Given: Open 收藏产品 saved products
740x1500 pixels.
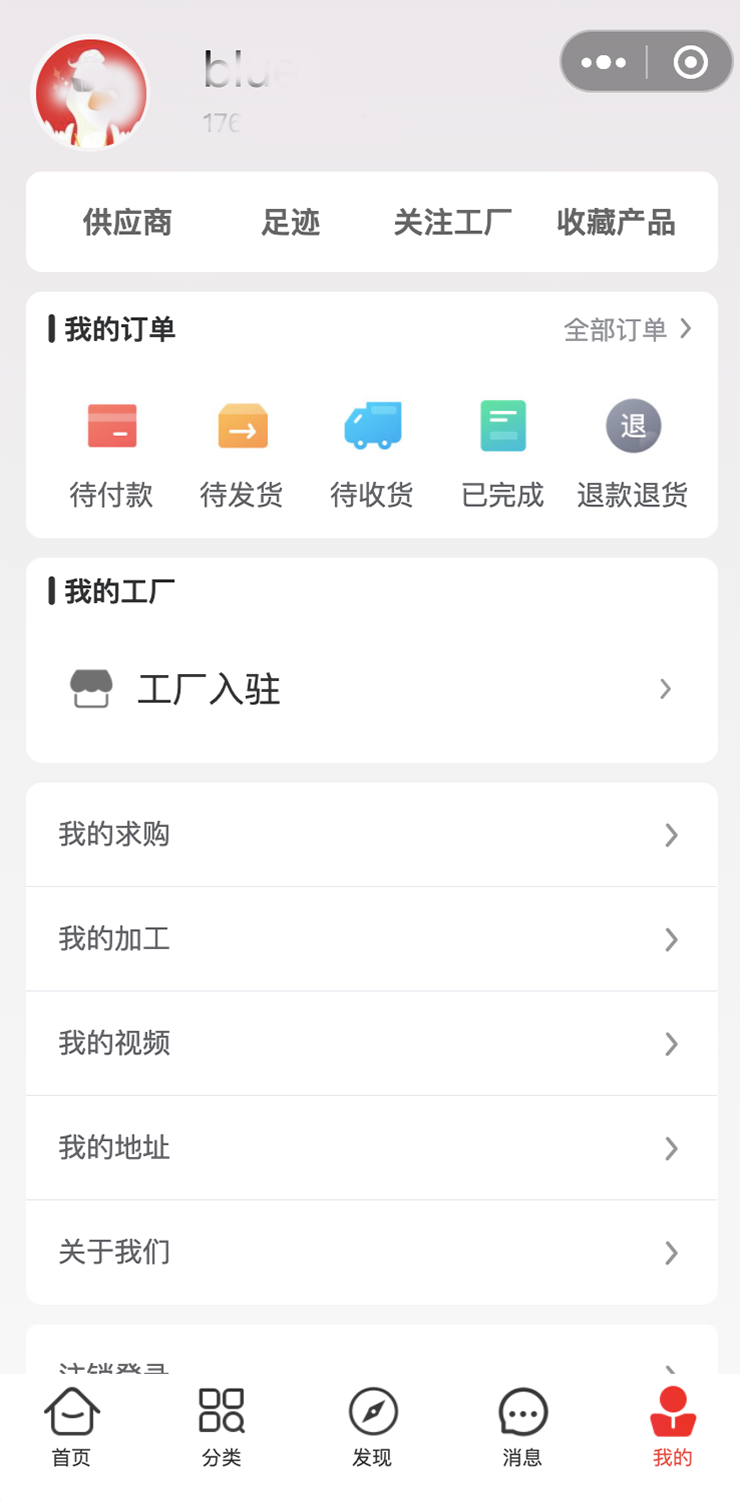Looking at the screenshot, I should [615, 222].
